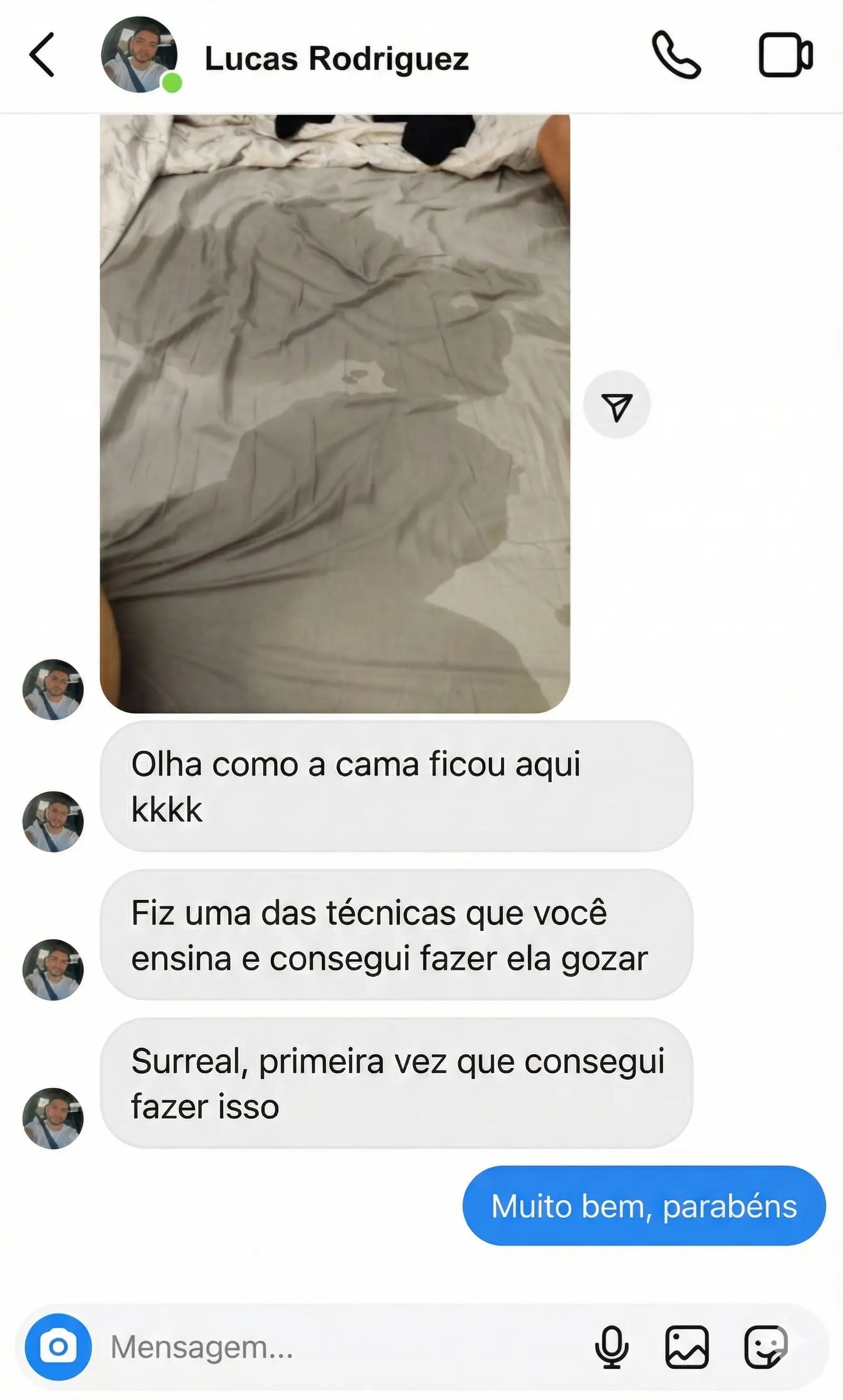The image size is (843, 1400).
Task: Open Lucas Rodriguez's profile from the header
Action: 336,59
